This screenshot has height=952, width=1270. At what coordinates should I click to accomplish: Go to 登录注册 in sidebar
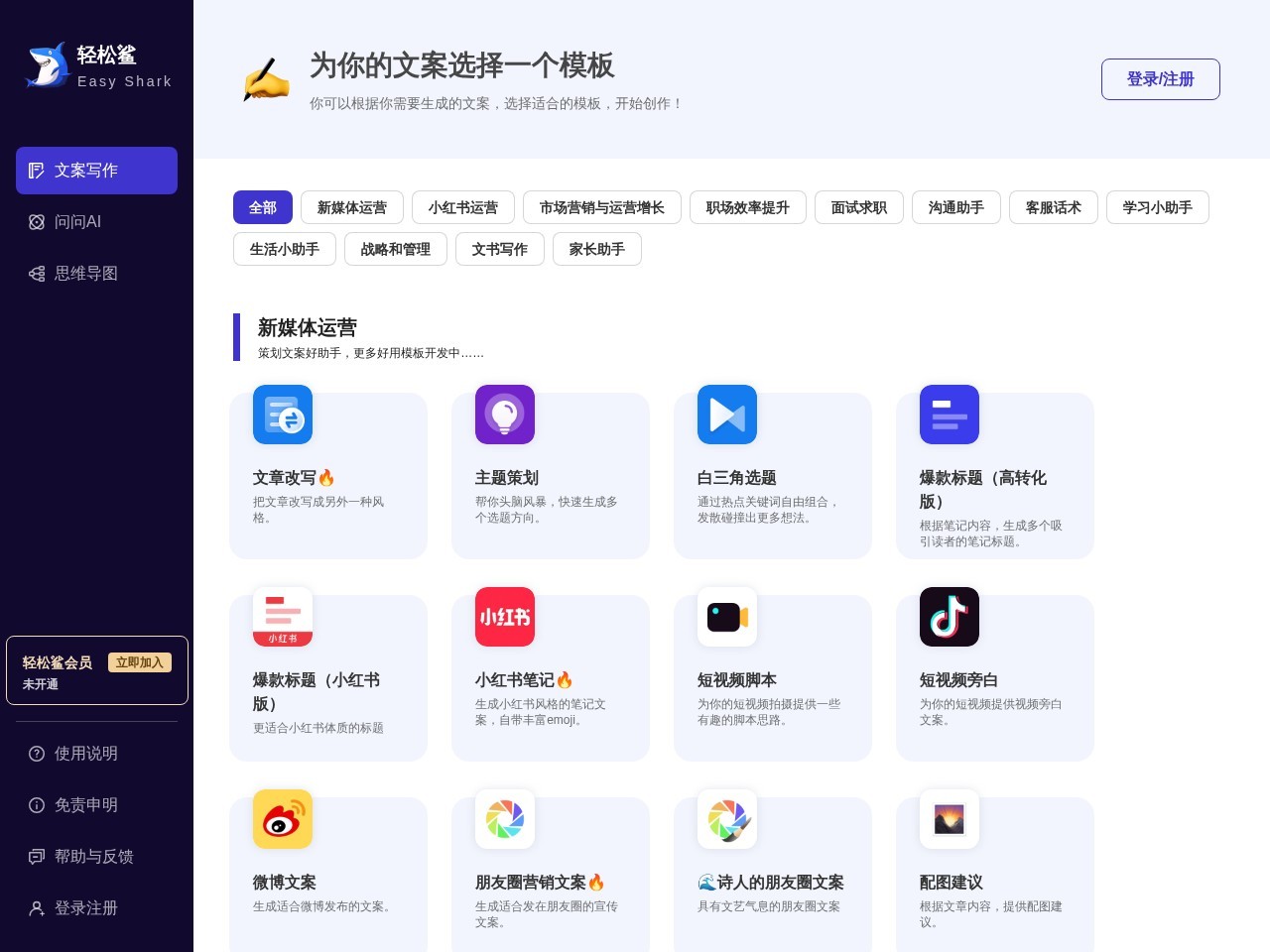[x=85, y=908]
